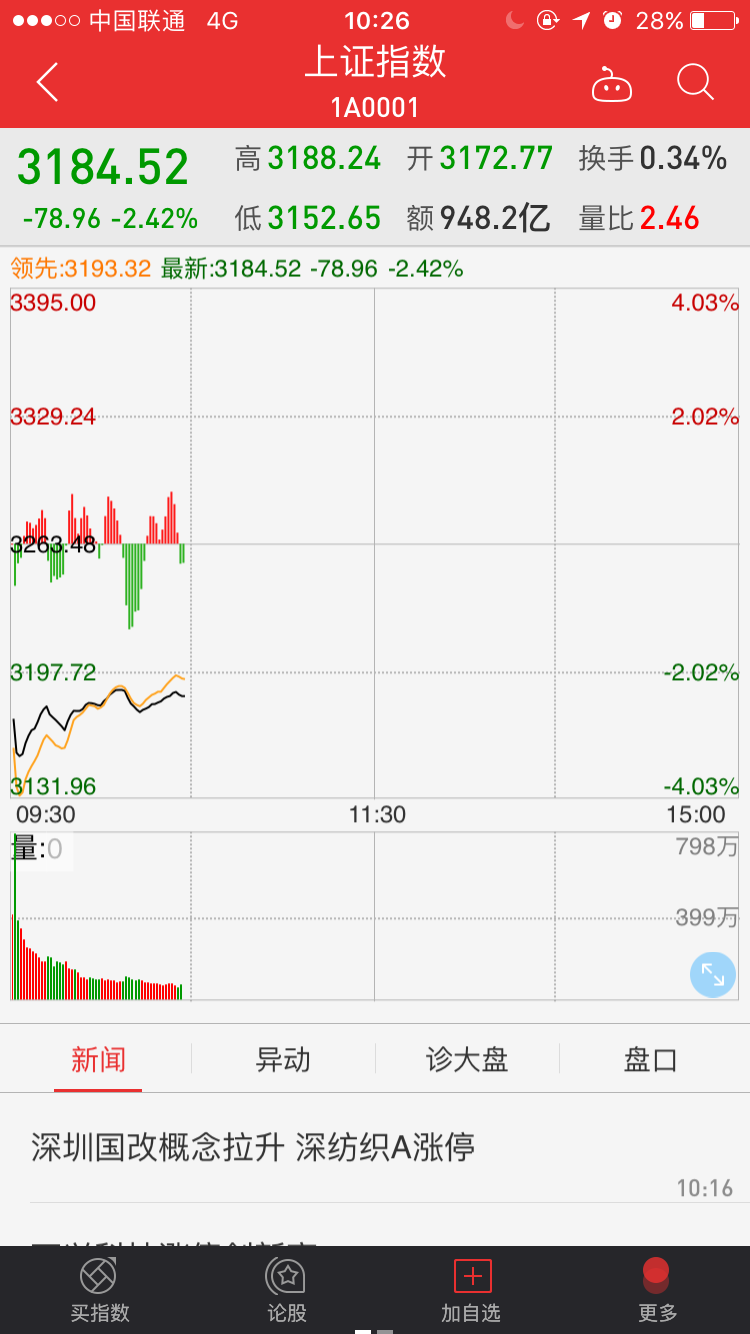The image size is (750, 1334).
Task: Show the 盘口 tab
Action: click(x=651, y=1060)
